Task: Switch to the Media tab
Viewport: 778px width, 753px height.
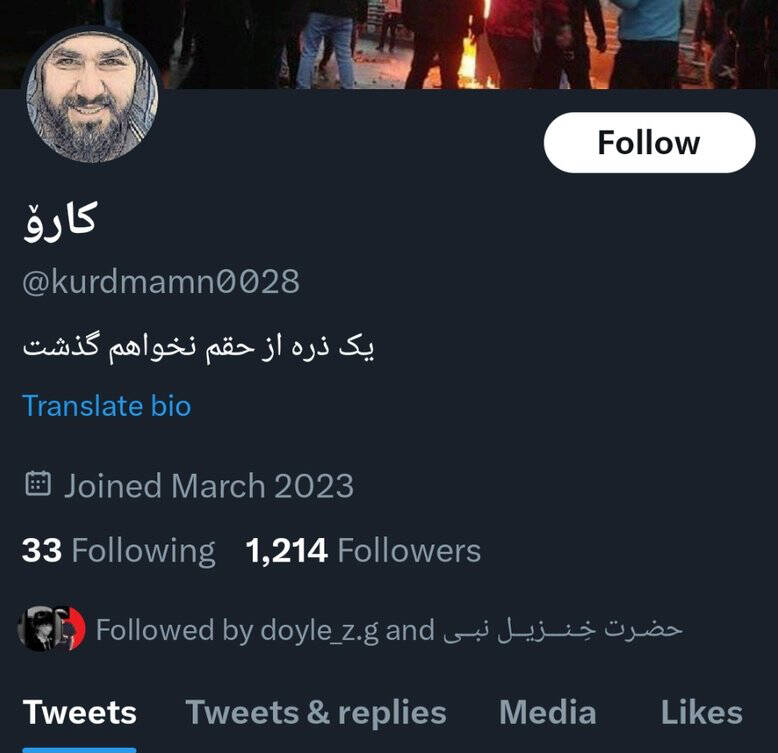Action: pyautogui.click(x=547, y=712)
